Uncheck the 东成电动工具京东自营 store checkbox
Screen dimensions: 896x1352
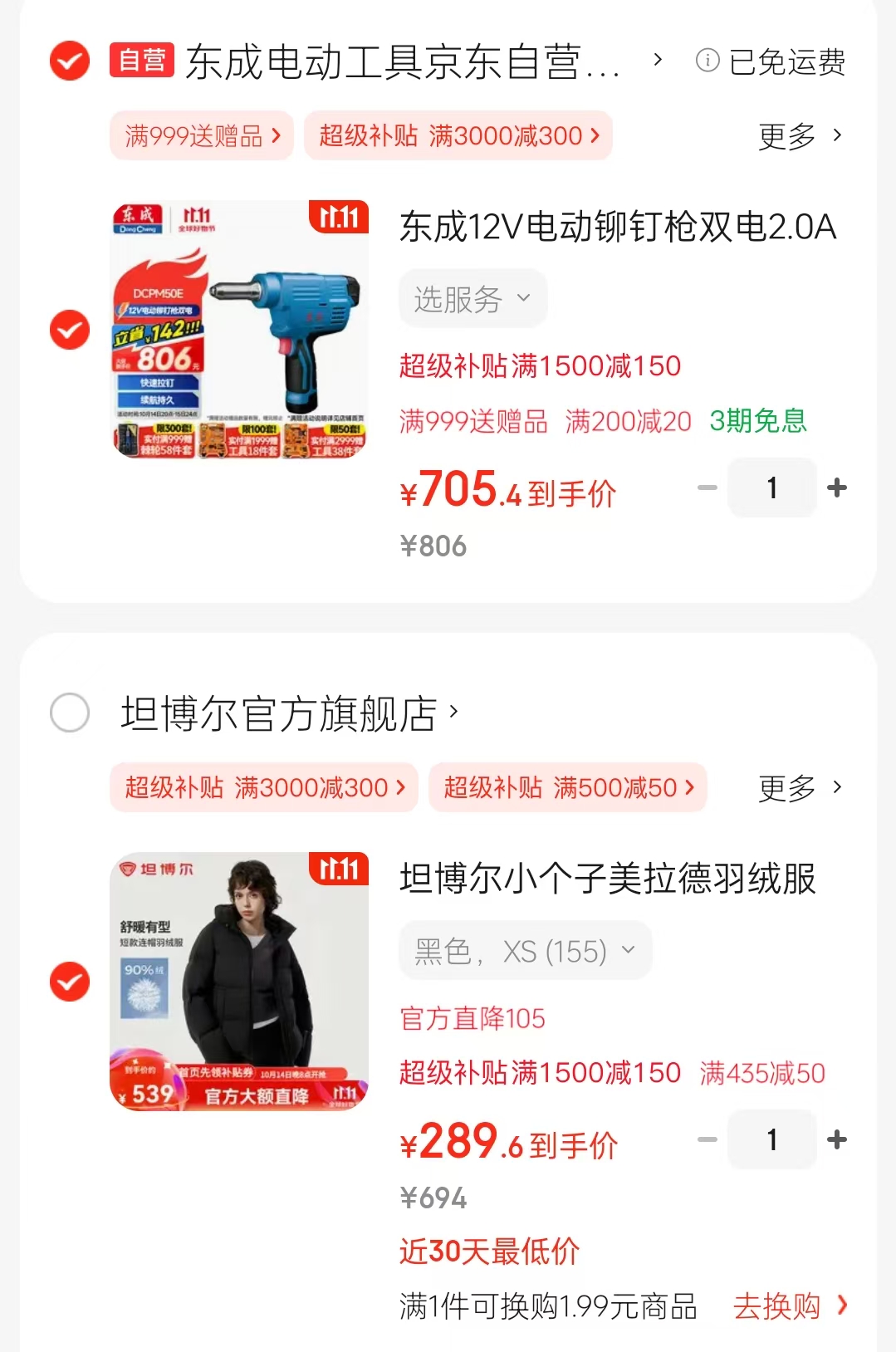[x=70, y=61]
